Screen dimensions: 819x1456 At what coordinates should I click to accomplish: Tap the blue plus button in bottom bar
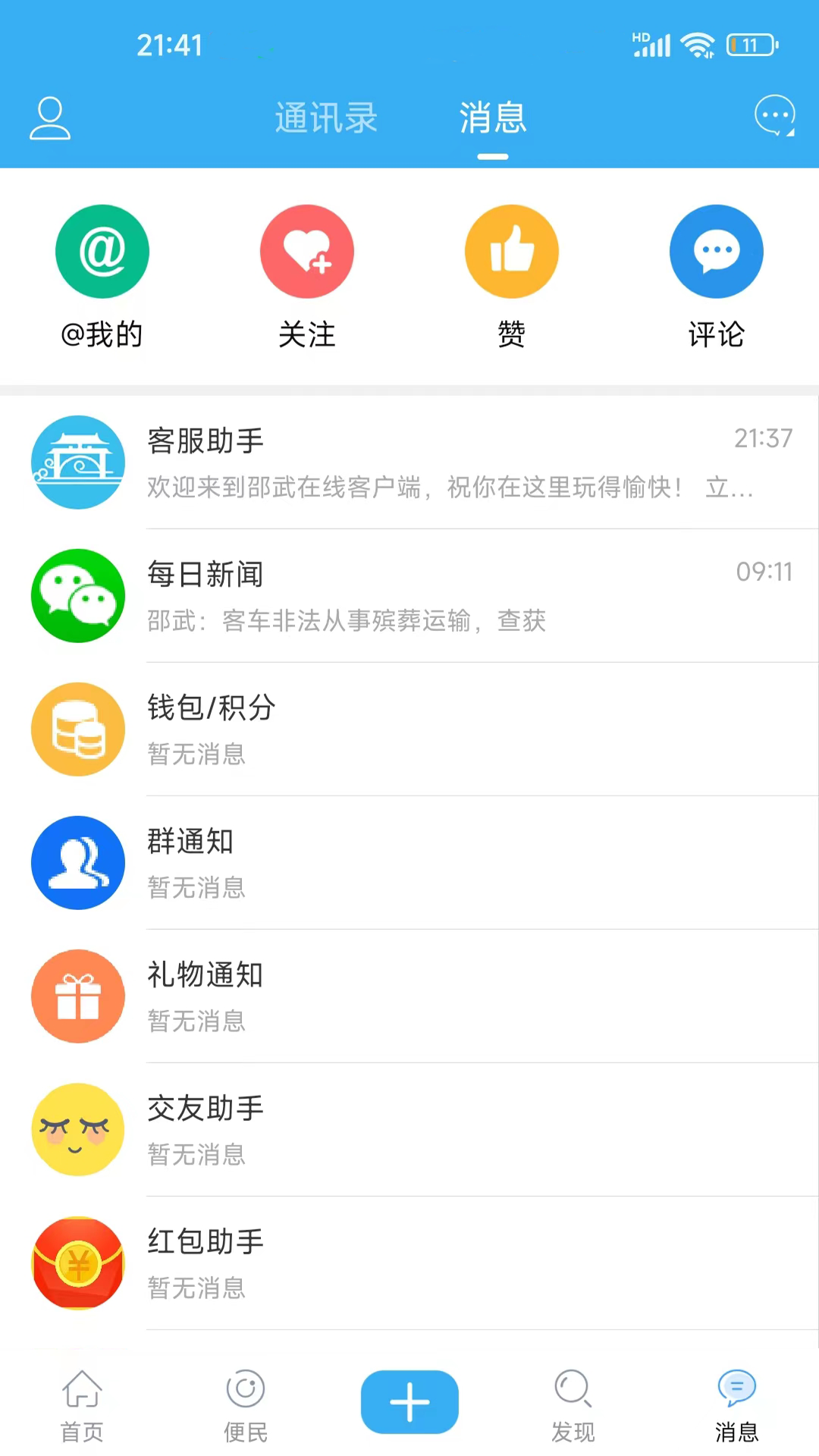(409, 1401)
